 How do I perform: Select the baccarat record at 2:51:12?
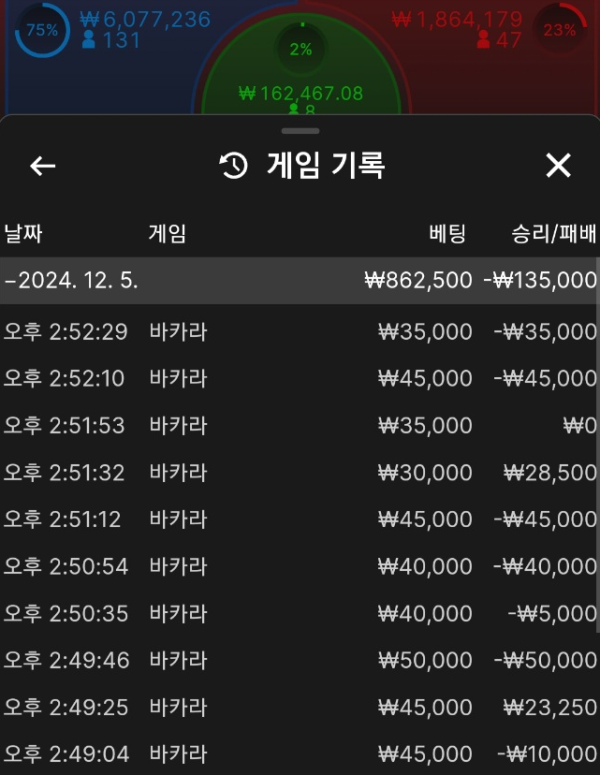click(298, 520)
